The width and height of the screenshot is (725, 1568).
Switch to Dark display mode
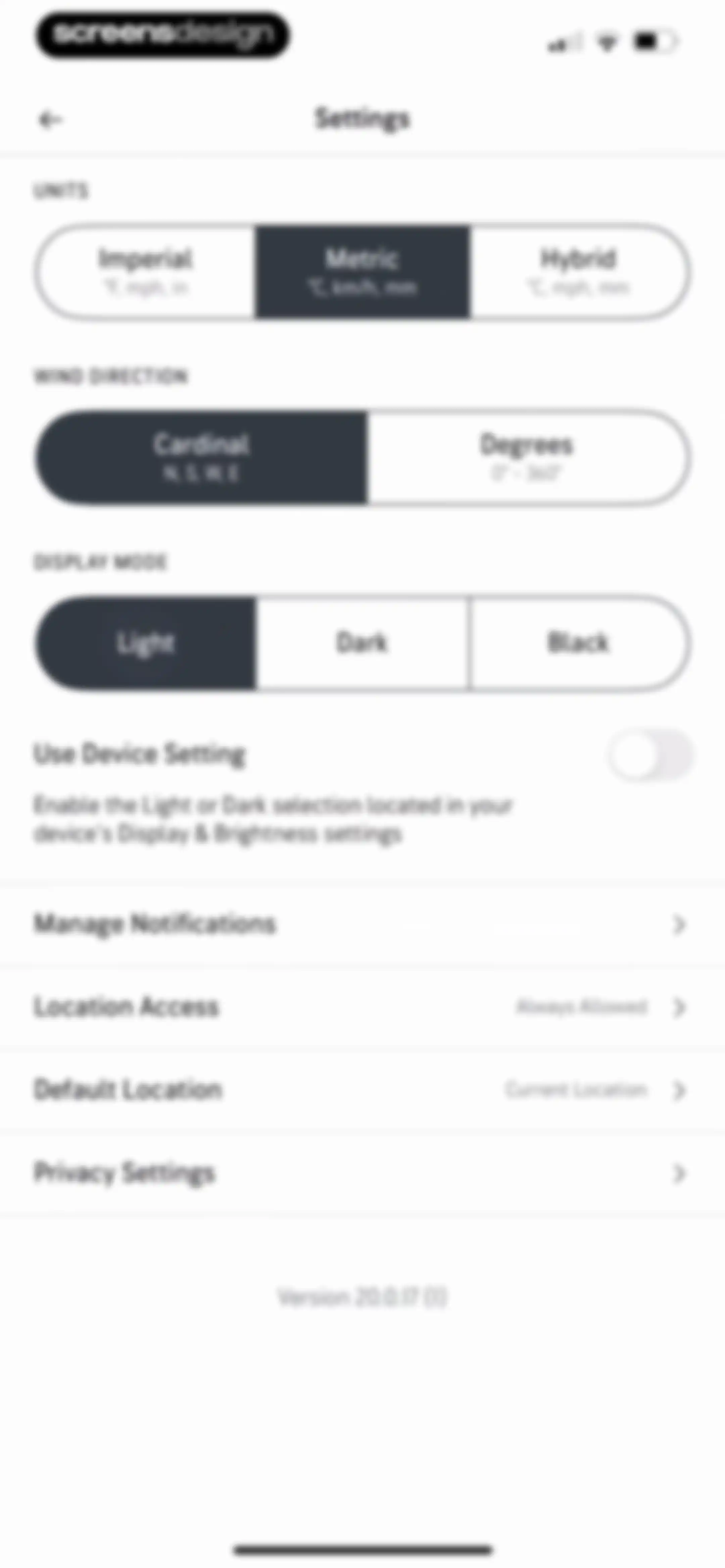tap(363, 643)
